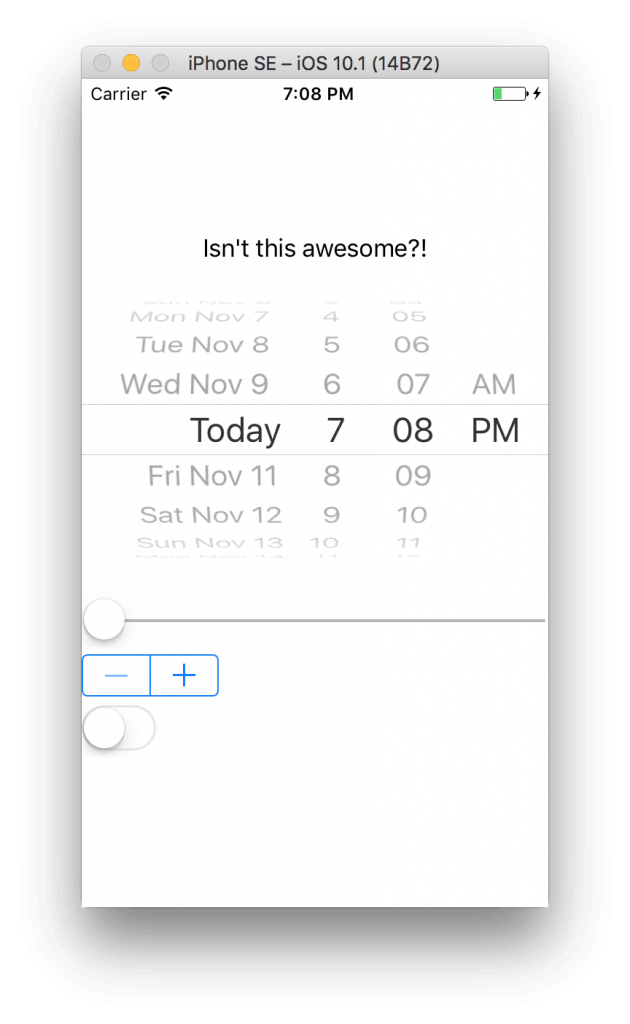Screen dimensions: 630x1024
Task: Increase value with the plus stepper button
Action: pos(184,675)
